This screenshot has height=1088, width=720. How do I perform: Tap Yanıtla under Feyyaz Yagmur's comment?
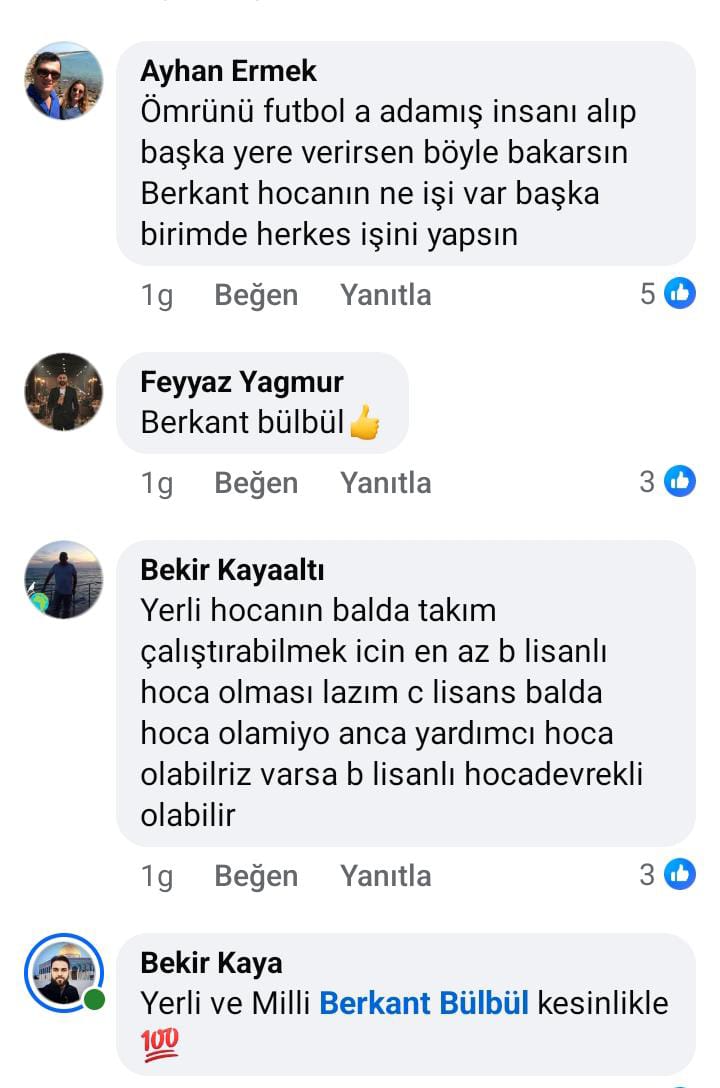[385, 483]
